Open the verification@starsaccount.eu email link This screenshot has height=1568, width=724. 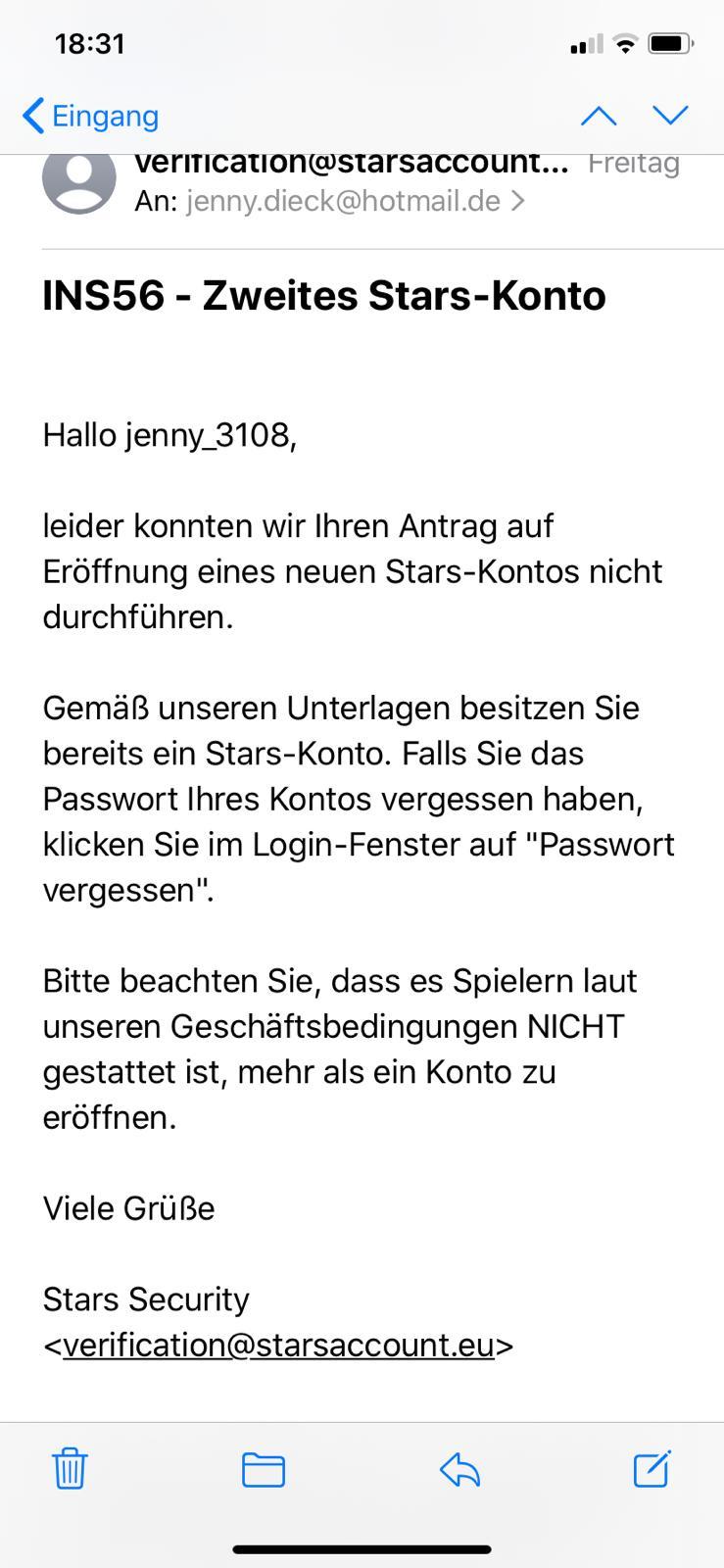(278, 1345)
